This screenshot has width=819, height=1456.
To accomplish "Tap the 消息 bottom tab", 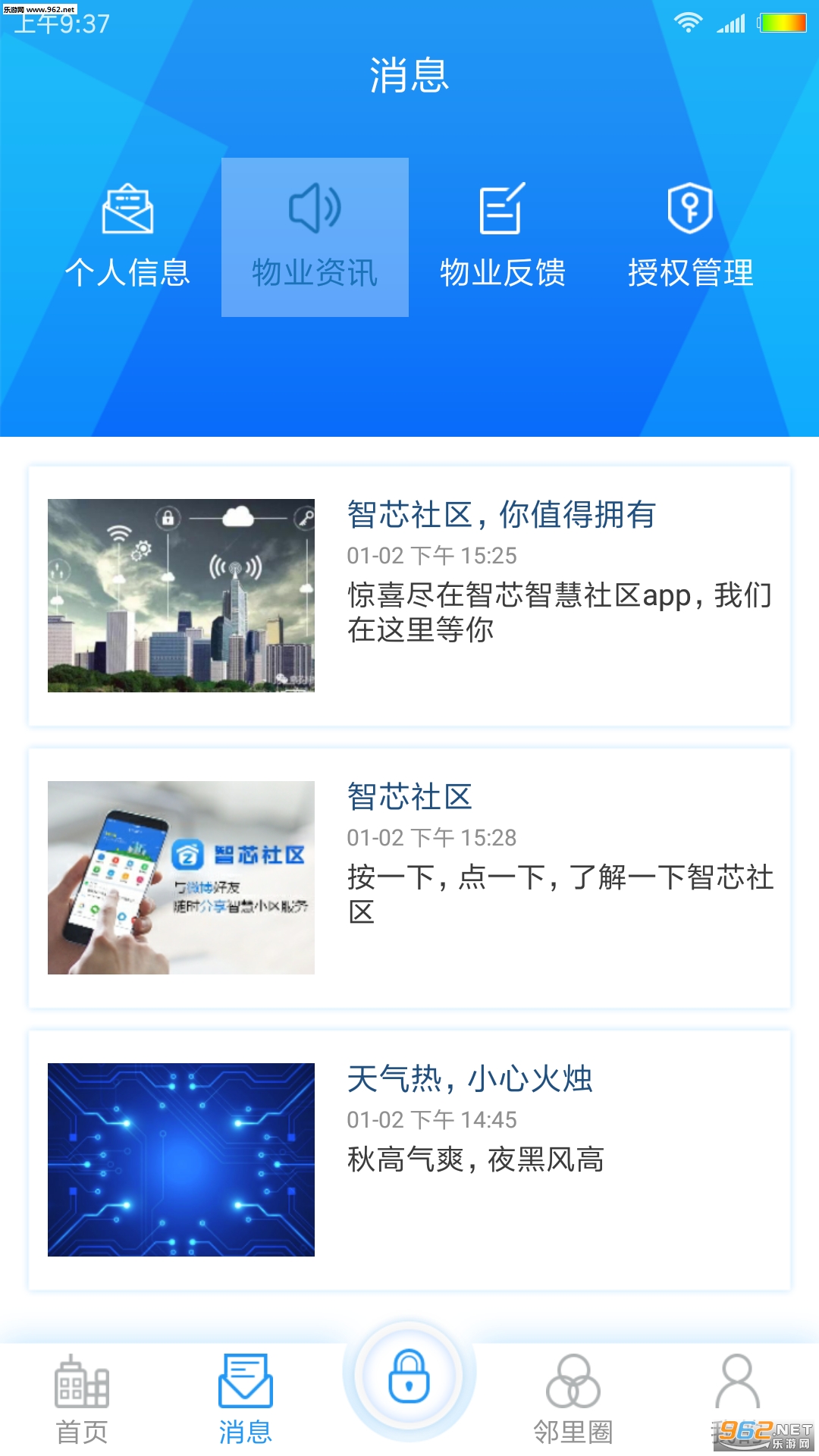I will 246,1400.
